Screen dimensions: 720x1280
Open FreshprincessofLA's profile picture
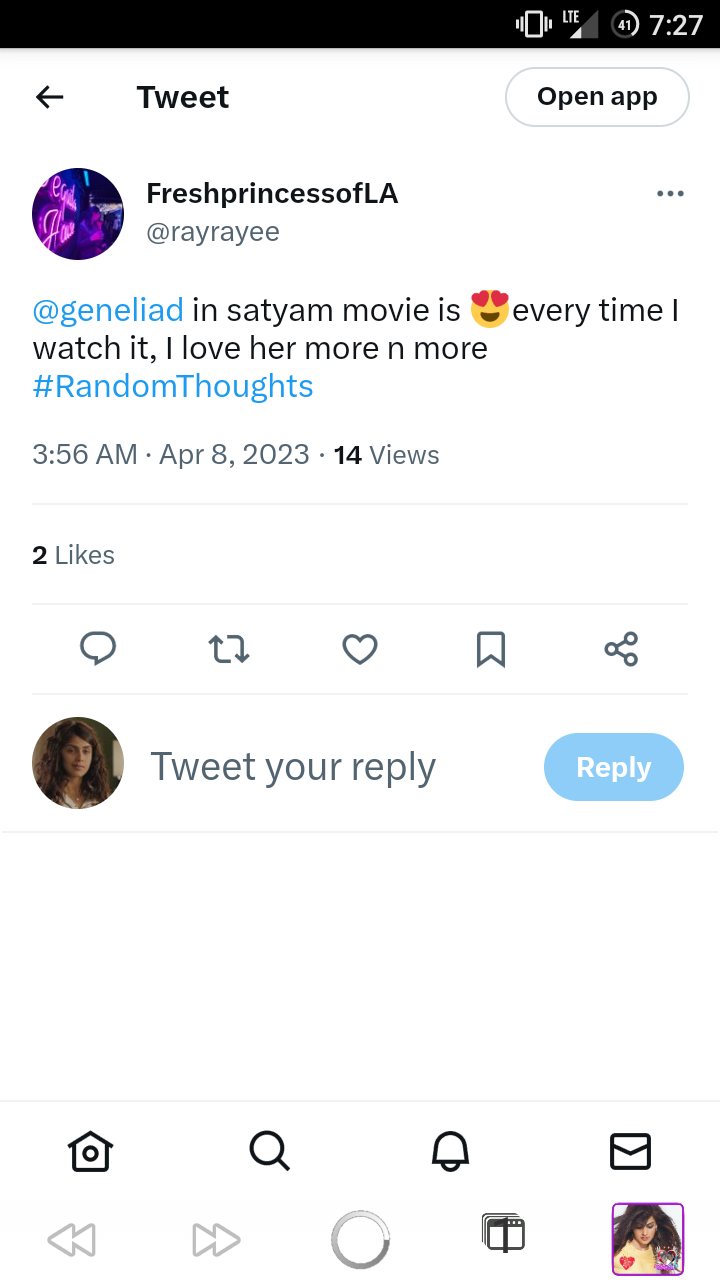[x=78, y=214]
